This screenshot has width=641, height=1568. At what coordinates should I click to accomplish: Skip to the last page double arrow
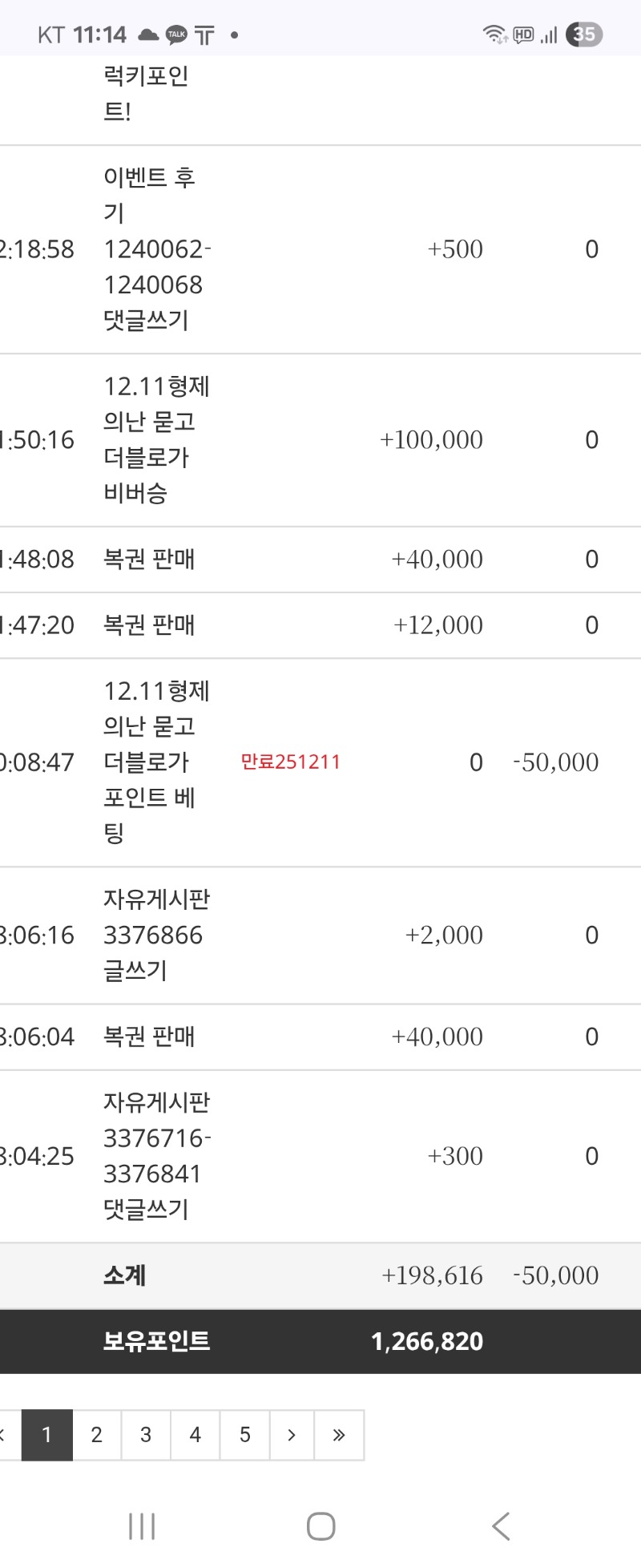pos(339,1435)
